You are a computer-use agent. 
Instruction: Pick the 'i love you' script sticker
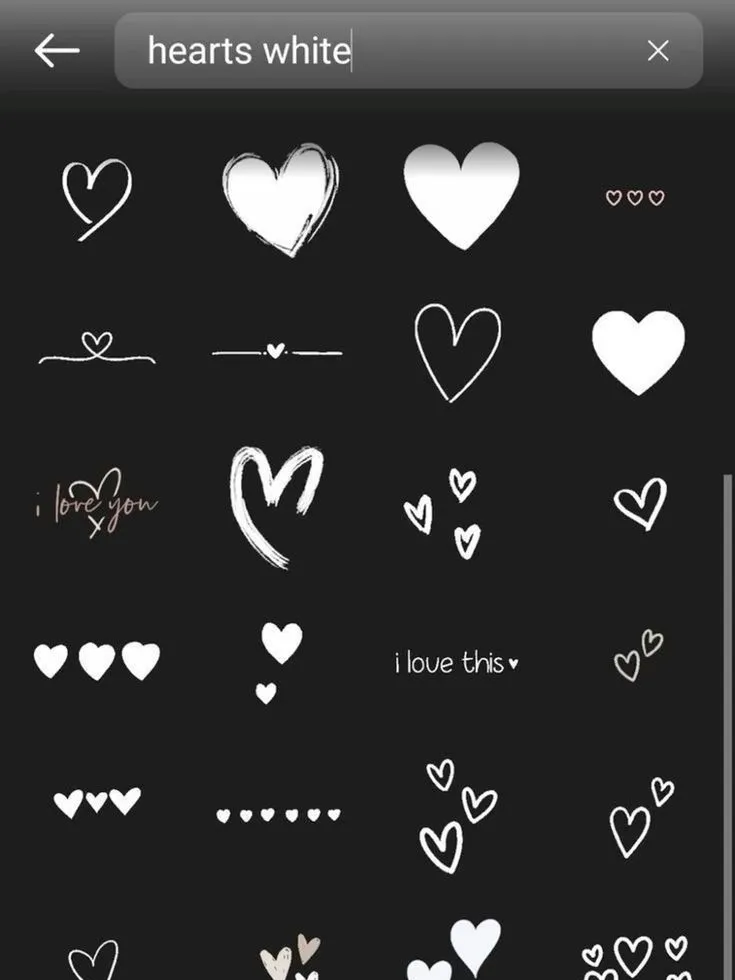pyautogui.click(x=96, y=503)
